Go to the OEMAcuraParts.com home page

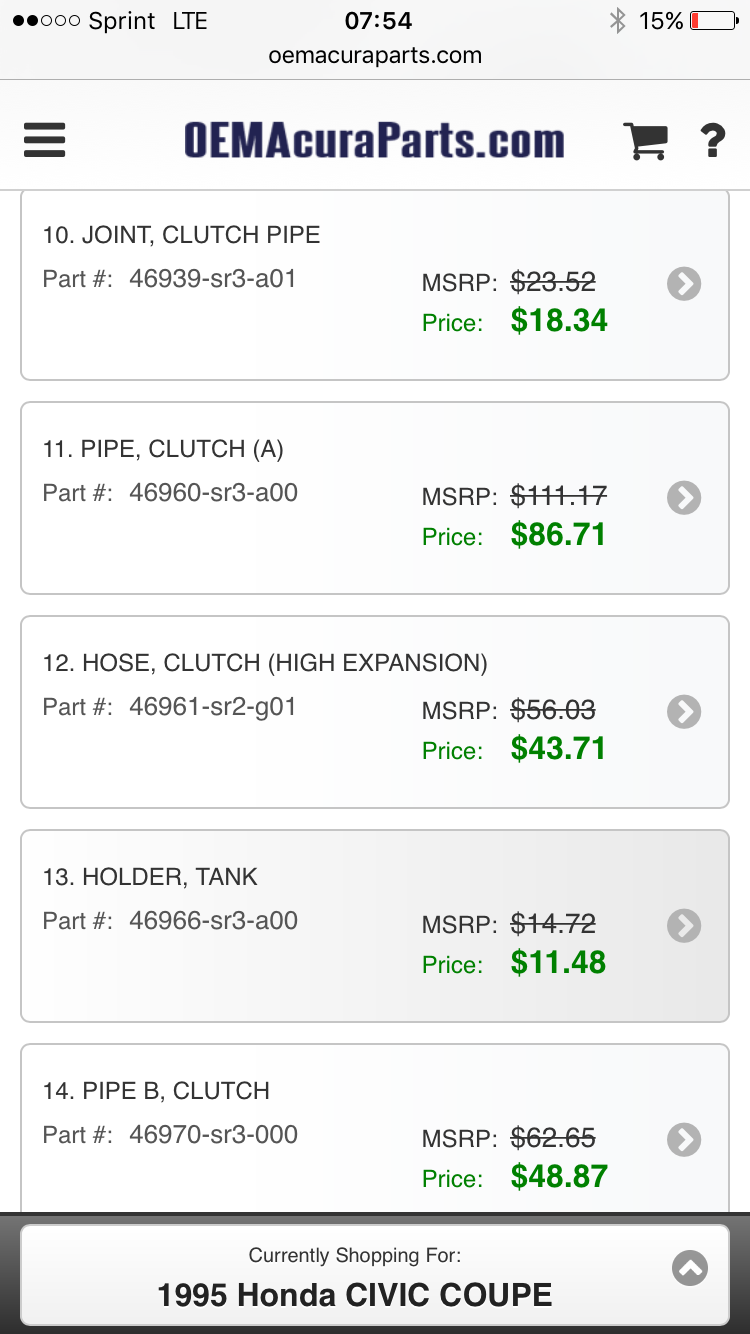[374, 141]
